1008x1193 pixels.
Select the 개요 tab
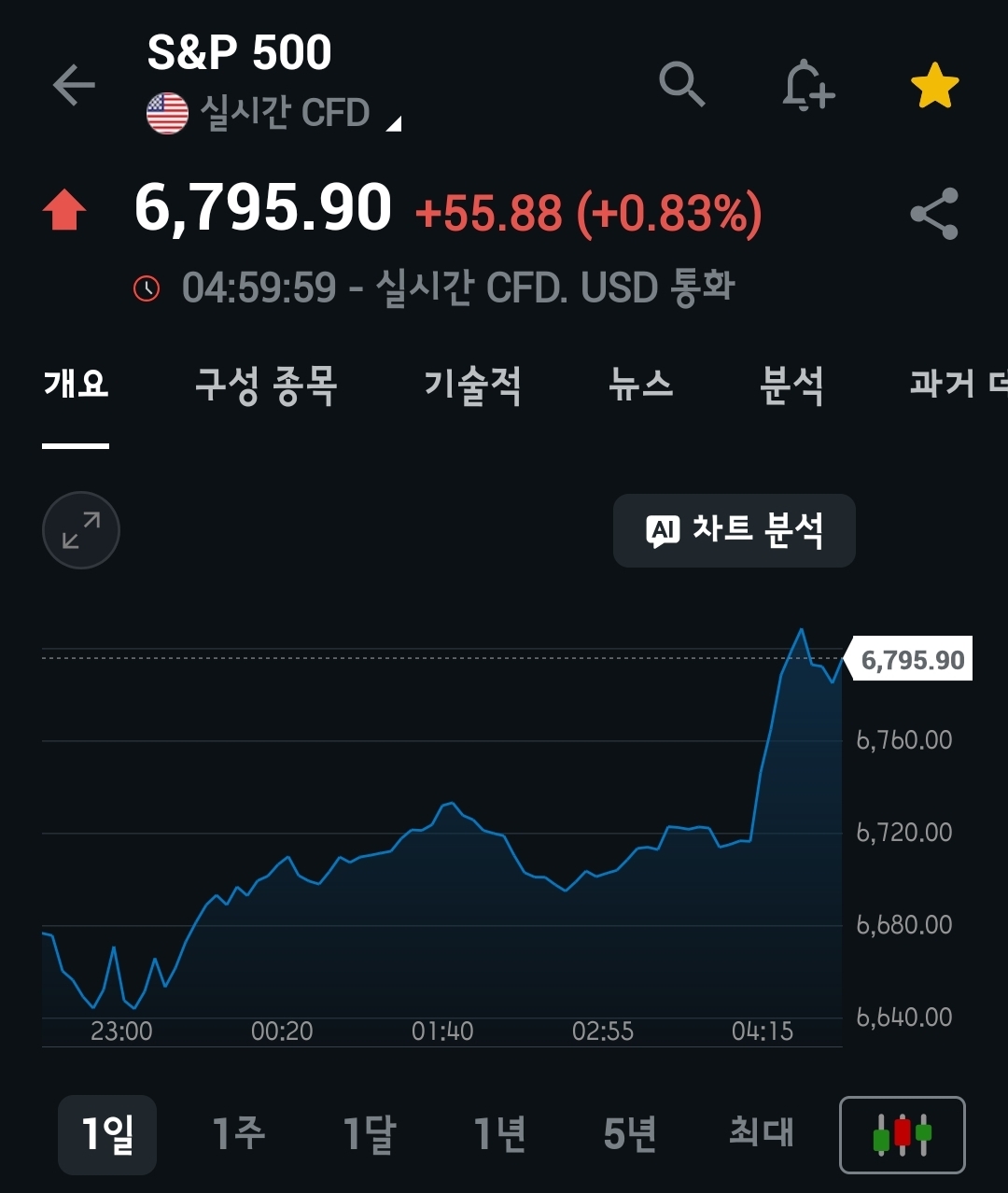(76, 385)
